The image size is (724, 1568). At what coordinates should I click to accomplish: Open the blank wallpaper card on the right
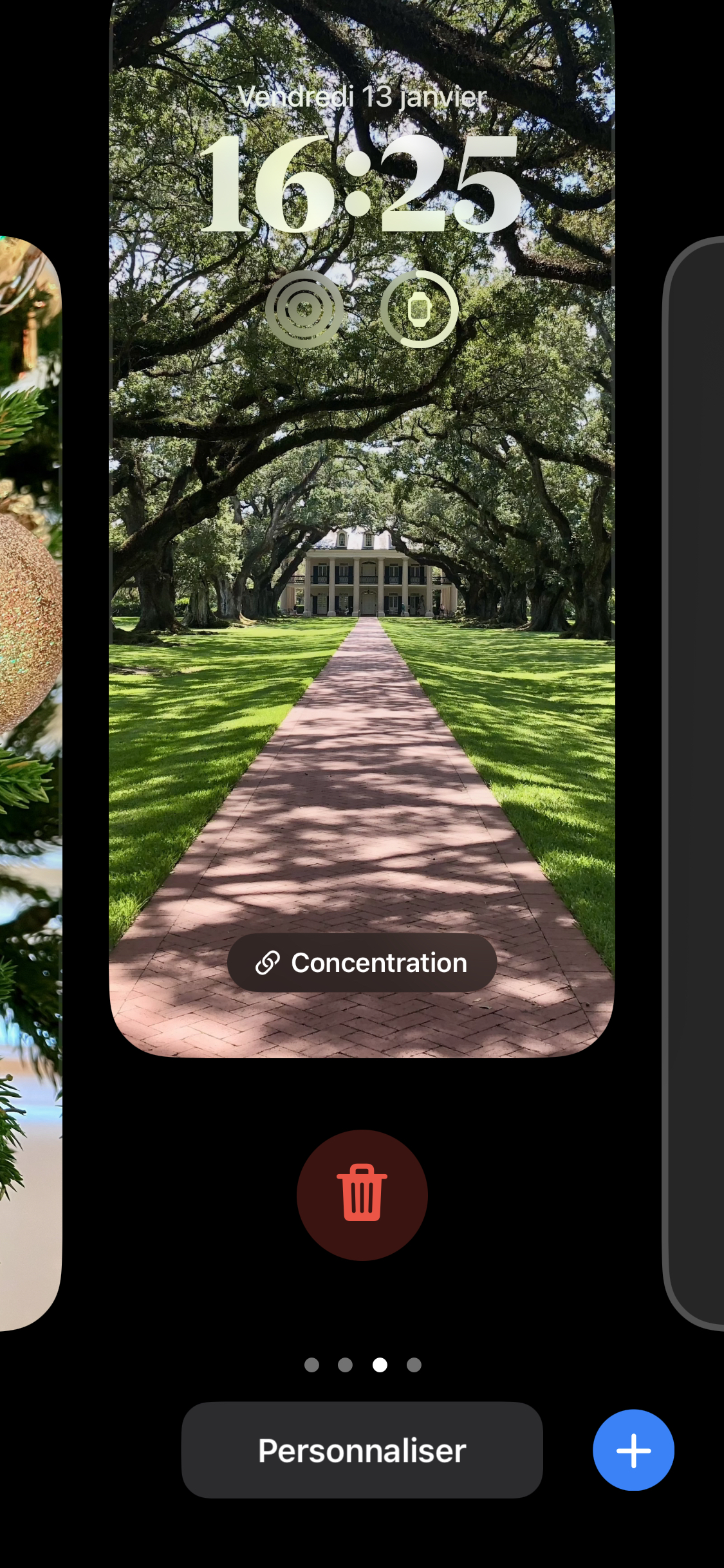point(696,772)
